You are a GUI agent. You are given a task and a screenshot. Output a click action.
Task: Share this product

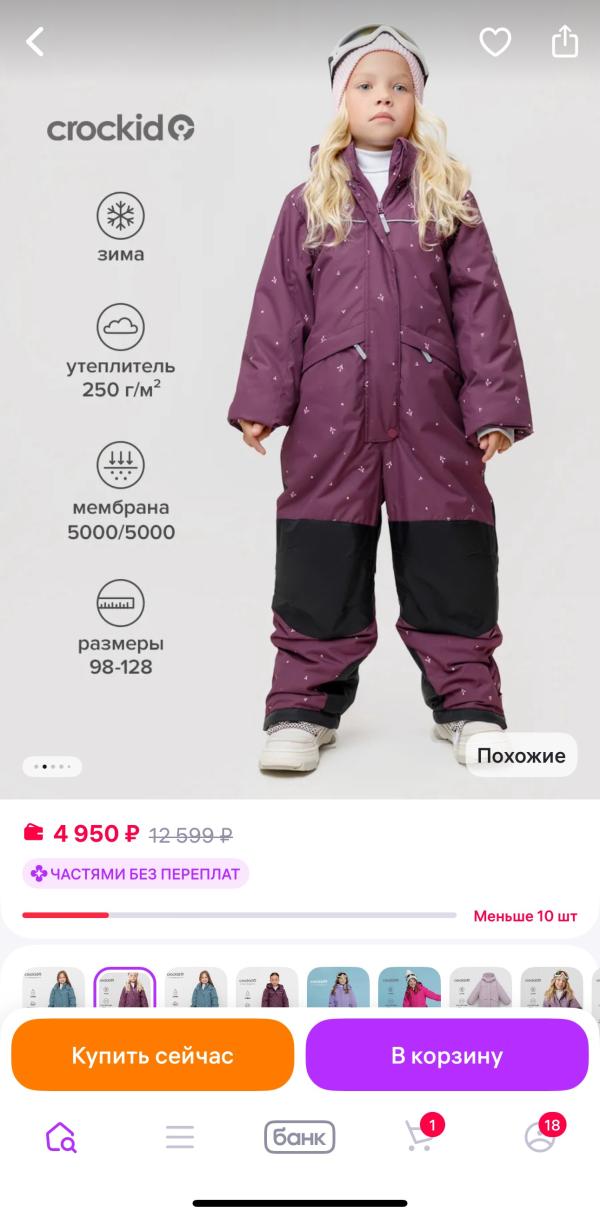(564, 41)
